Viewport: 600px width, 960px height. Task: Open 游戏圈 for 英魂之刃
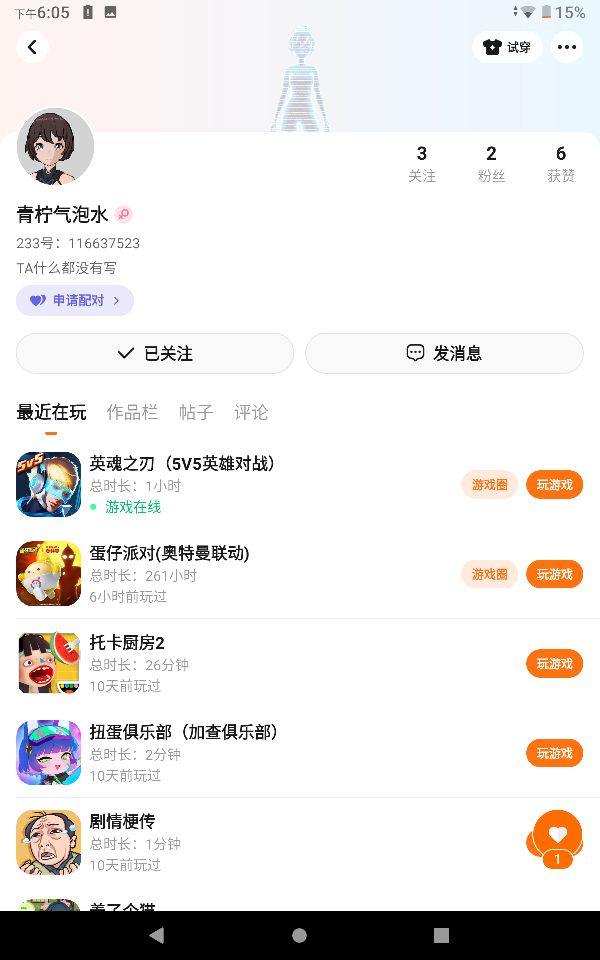coord(489,485)
